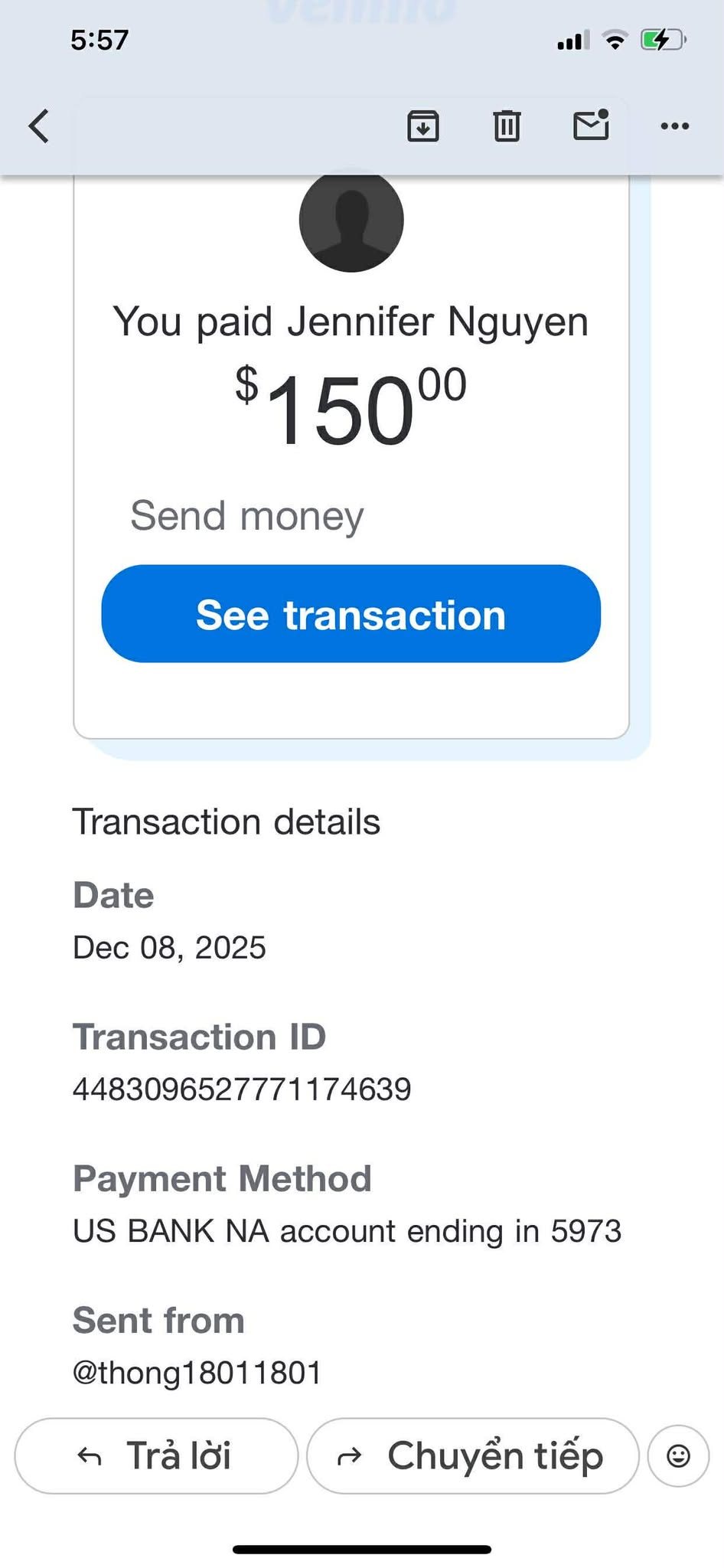Delete this email with trash icon

(507, 126)
